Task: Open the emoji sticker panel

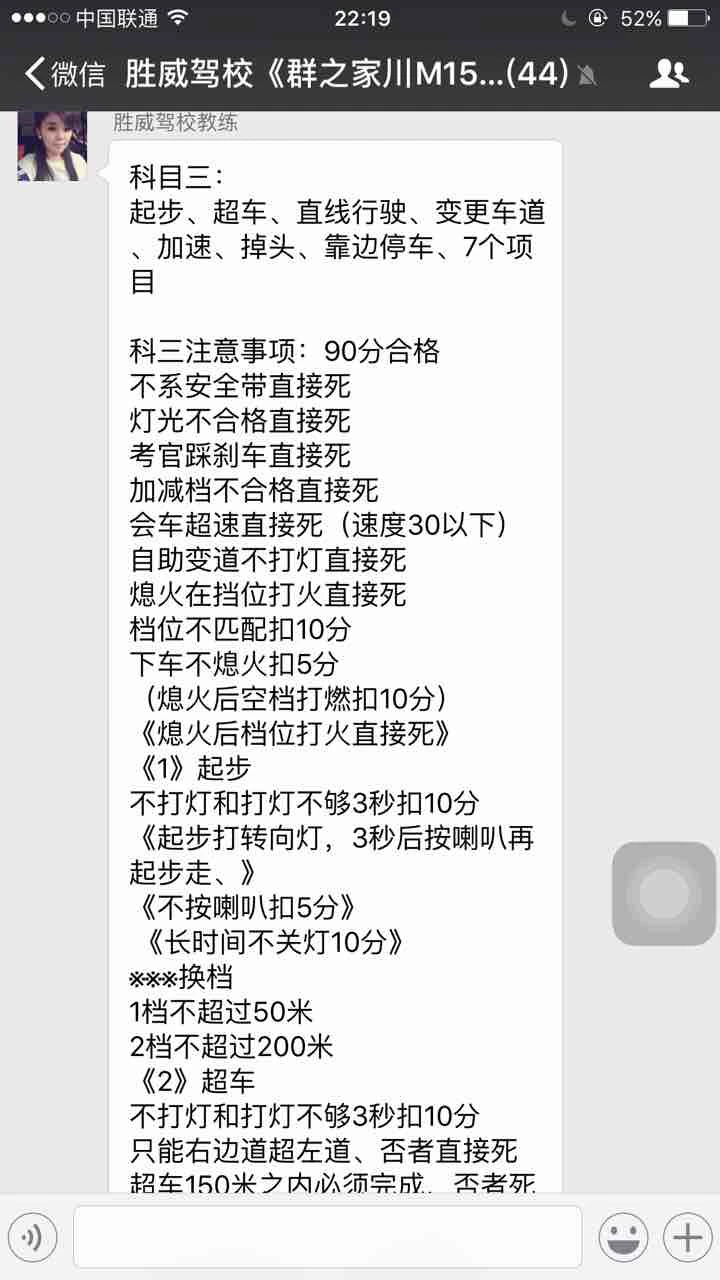Action: [x=624, y=1238]
